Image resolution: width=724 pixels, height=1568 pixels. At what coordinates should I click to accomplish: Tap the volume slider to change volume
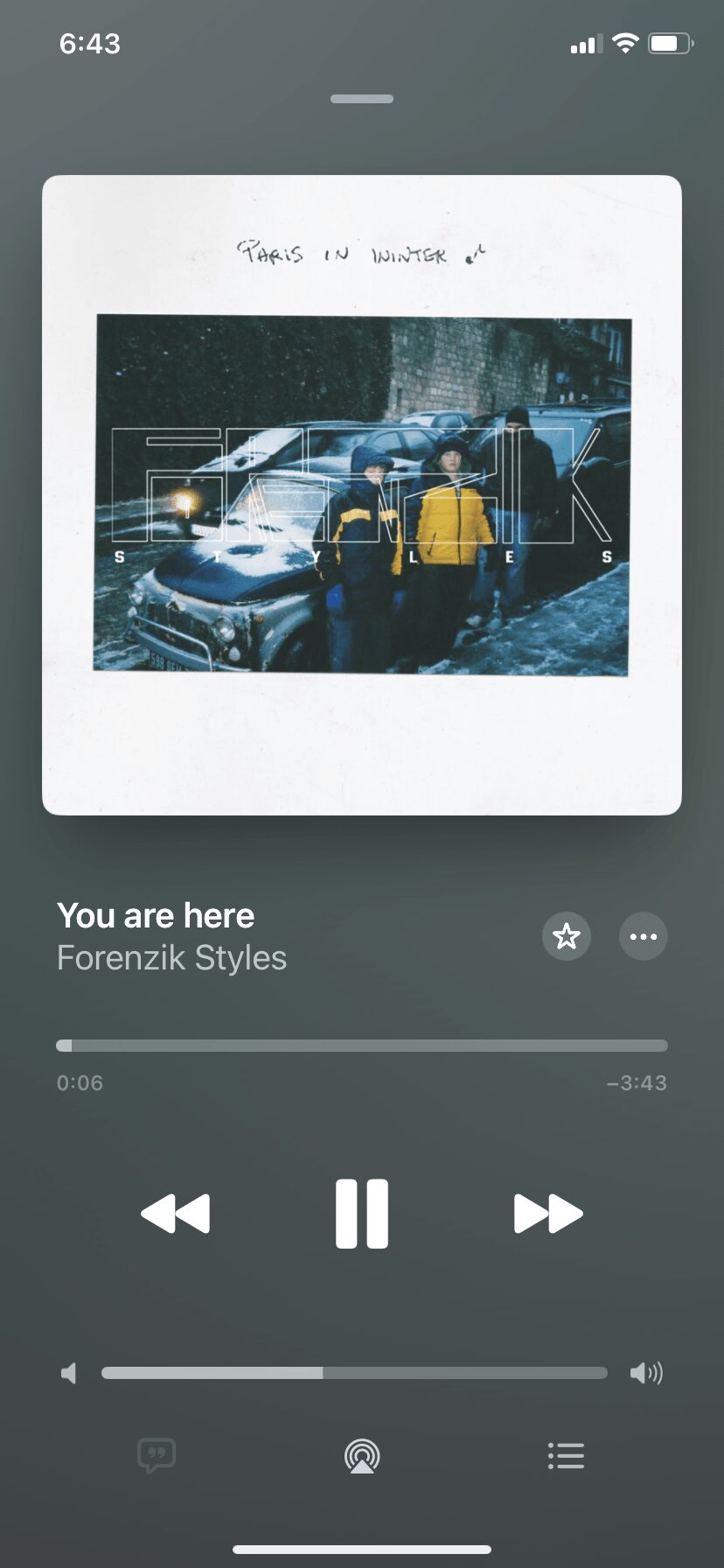pos(354,1373)
